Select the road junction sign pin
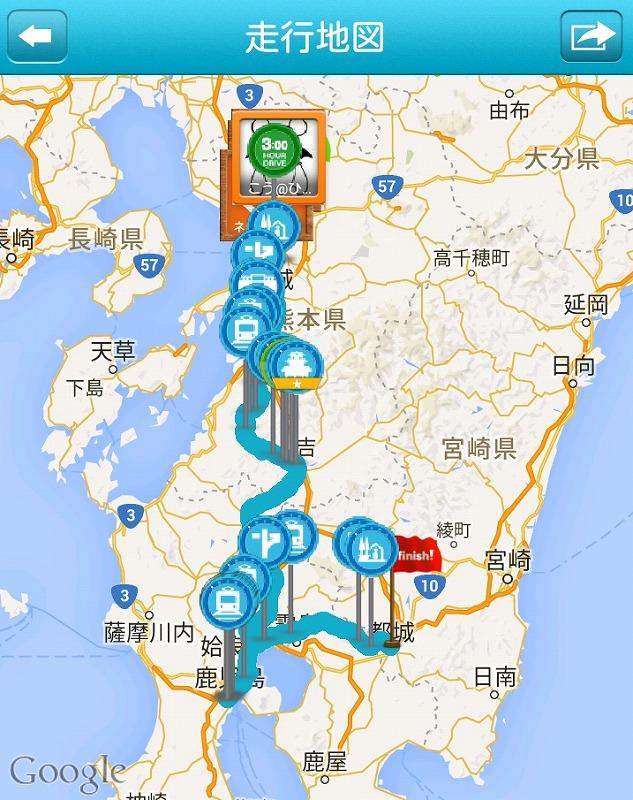The image size is (633, 800). (x=265, y=540)
